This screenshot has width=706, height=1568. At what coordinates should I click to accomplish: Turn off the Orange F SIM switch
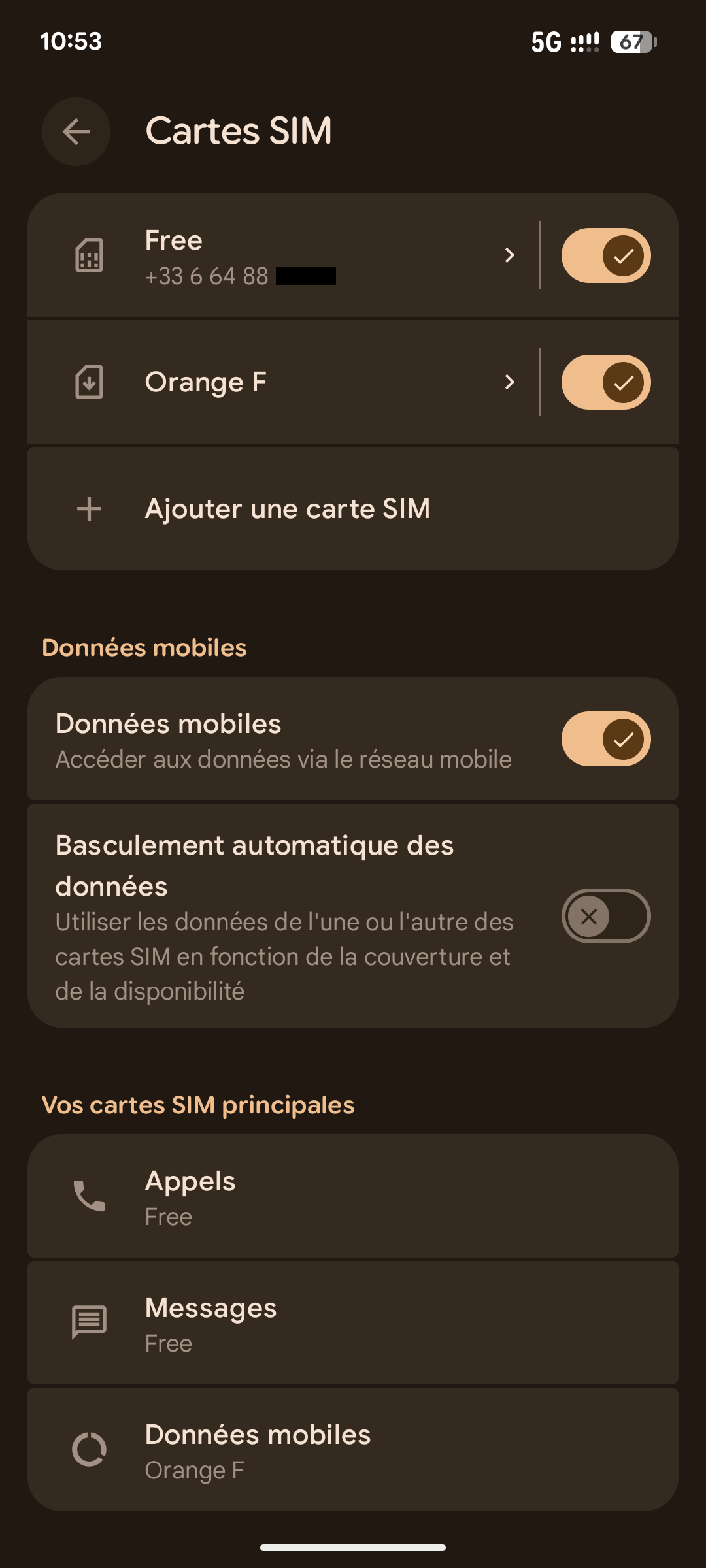(606, 382)
